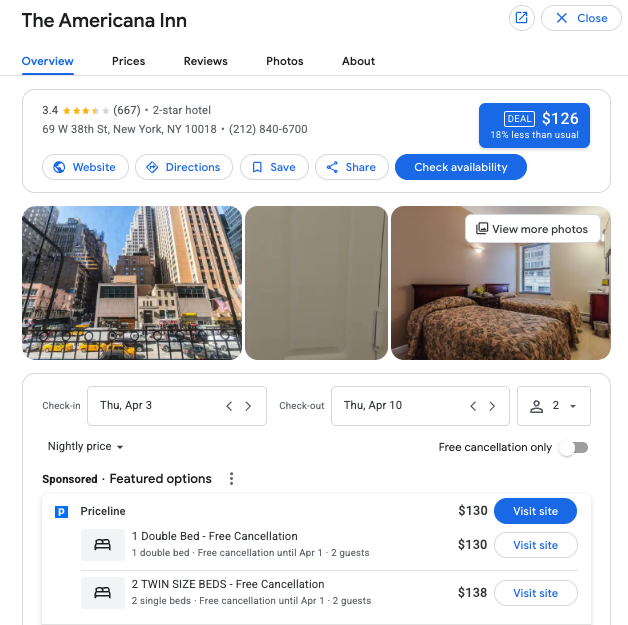
Task: Open the options menu beside Featured options
Action: [x=231, y=479]
